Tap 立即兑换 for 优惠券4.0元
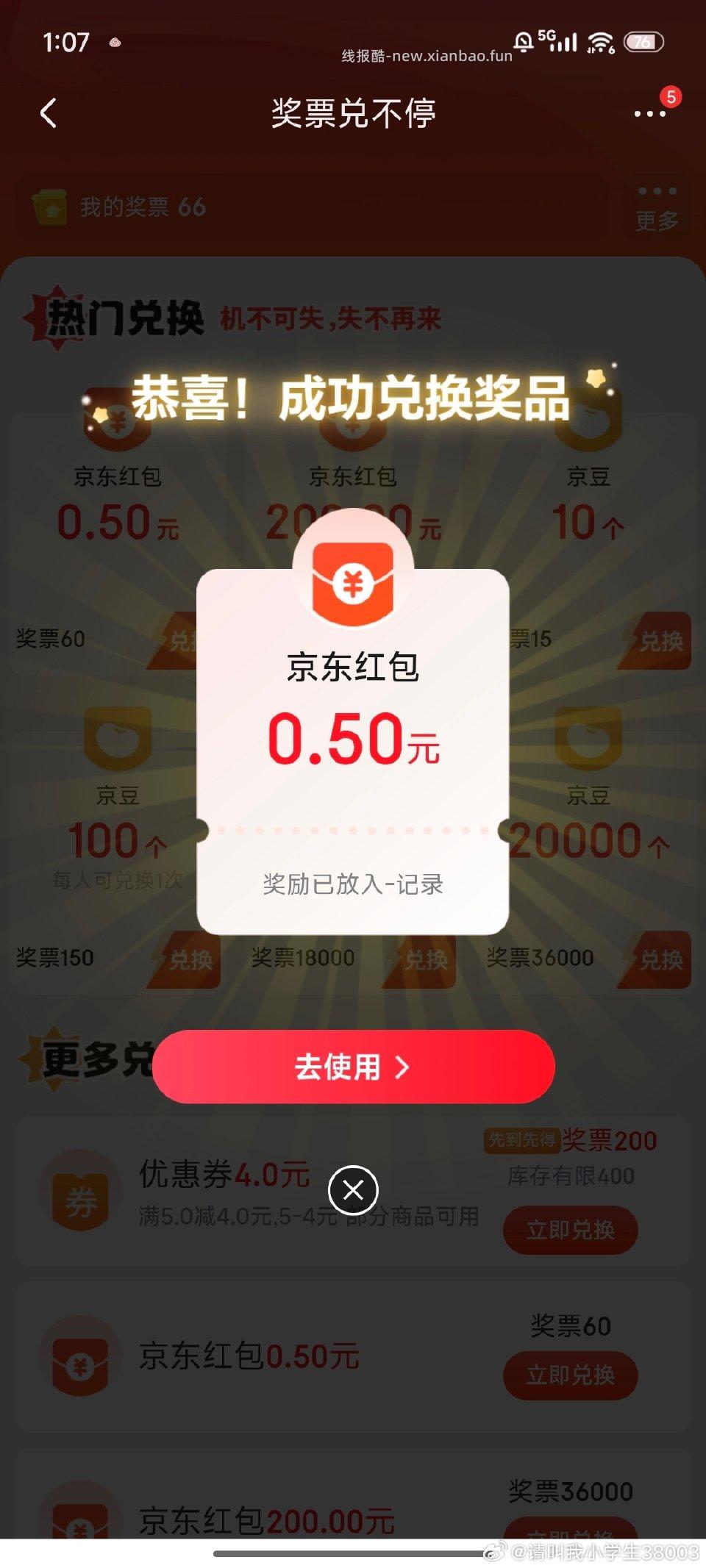Image resolution: width=706 pixels, height=1568 pixels. (570, 1228)
